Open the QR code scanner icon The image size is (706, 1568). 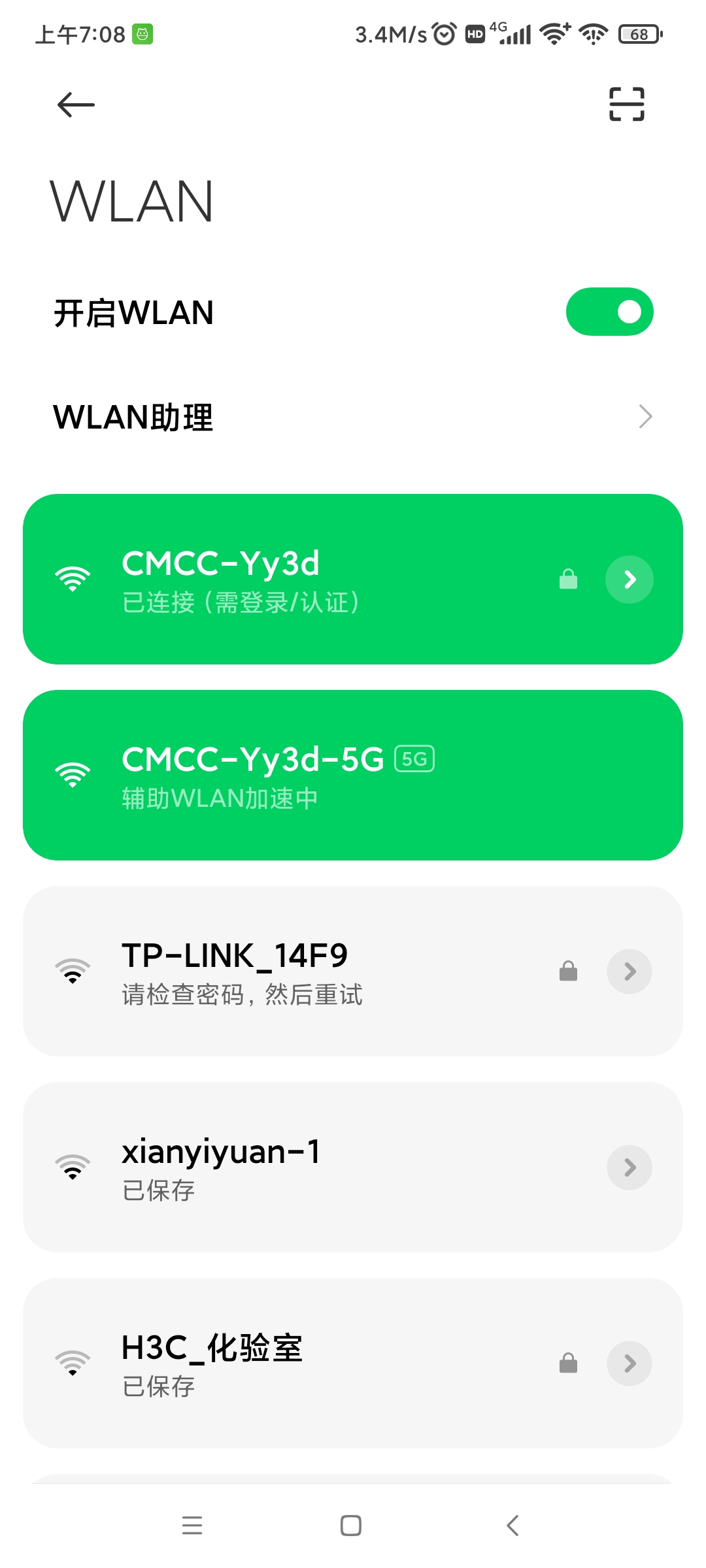tap(626, 104)
